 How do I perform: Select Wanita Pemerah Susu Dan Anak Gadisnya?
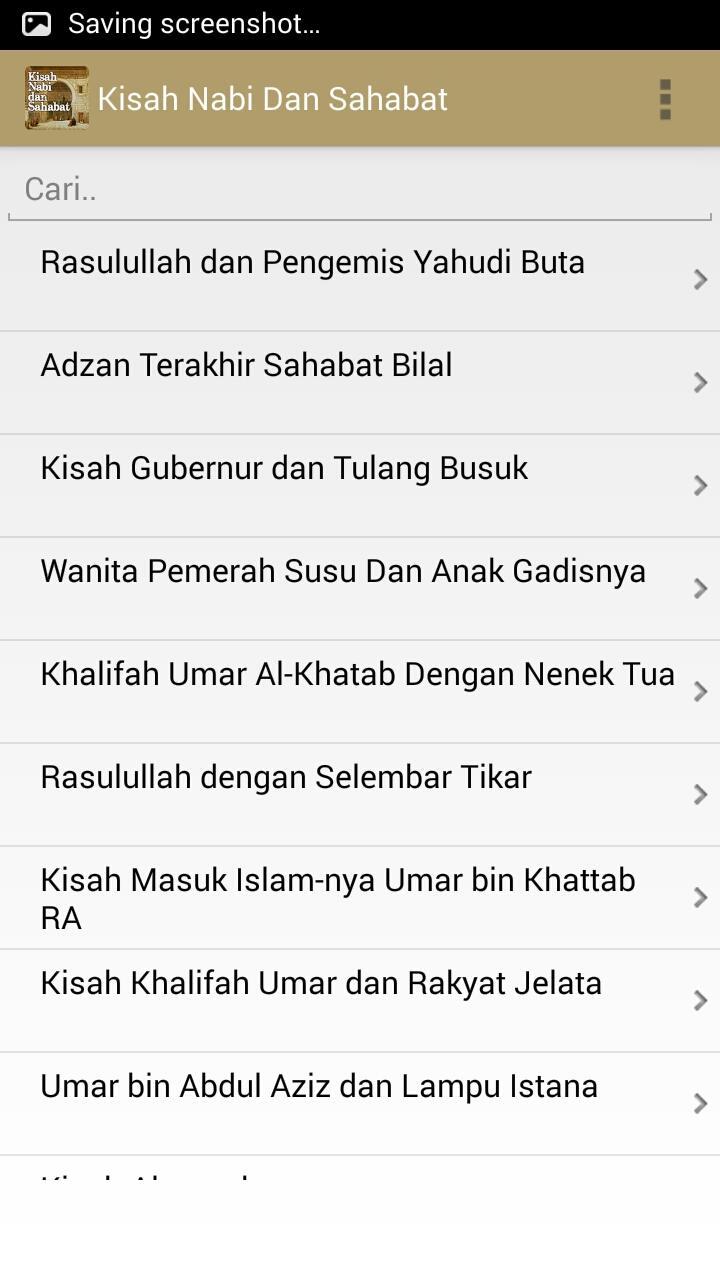(360, 587)
